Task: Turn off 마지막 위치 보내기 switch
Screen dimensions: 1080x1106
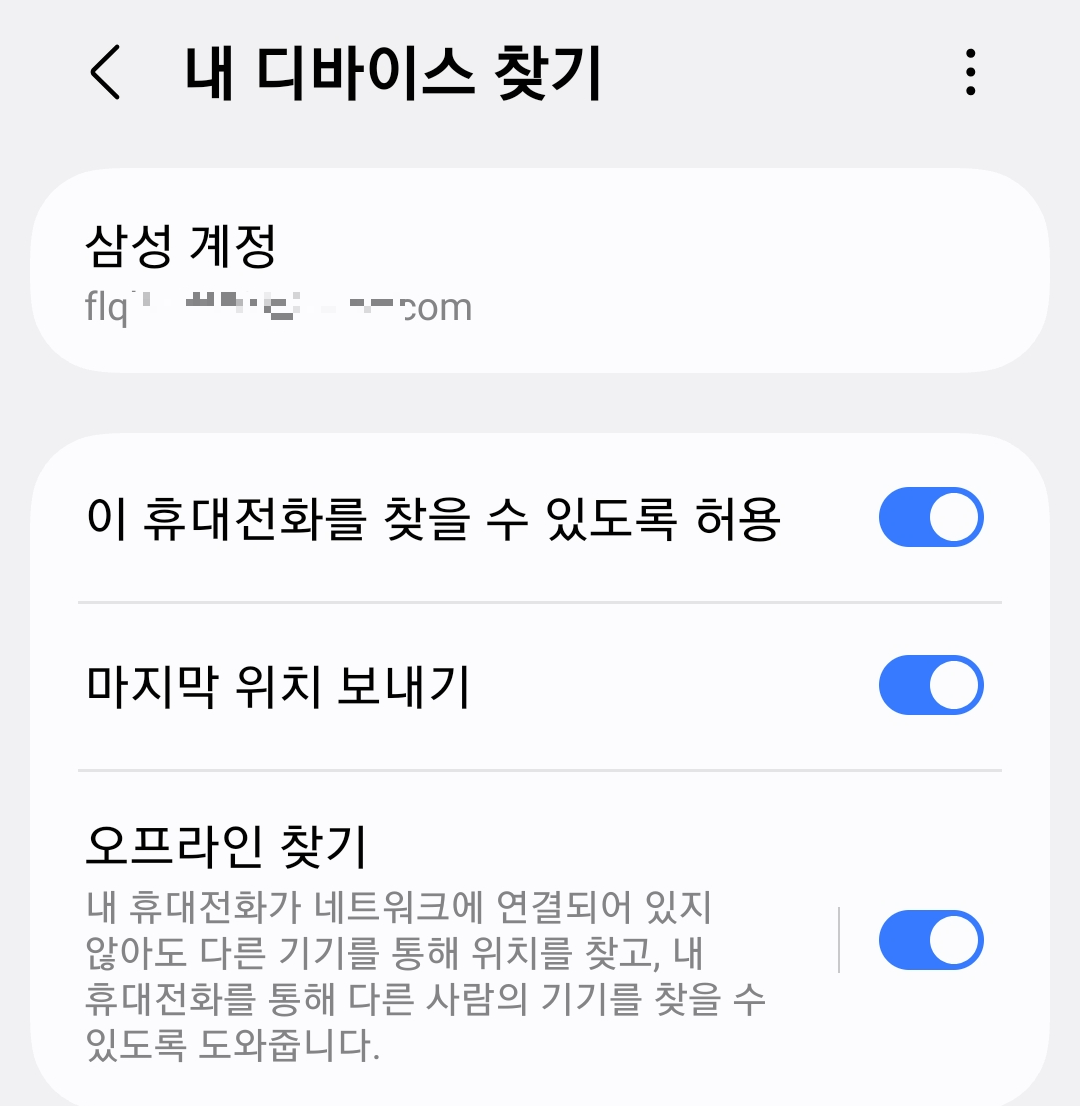Action: pos(931,685)
